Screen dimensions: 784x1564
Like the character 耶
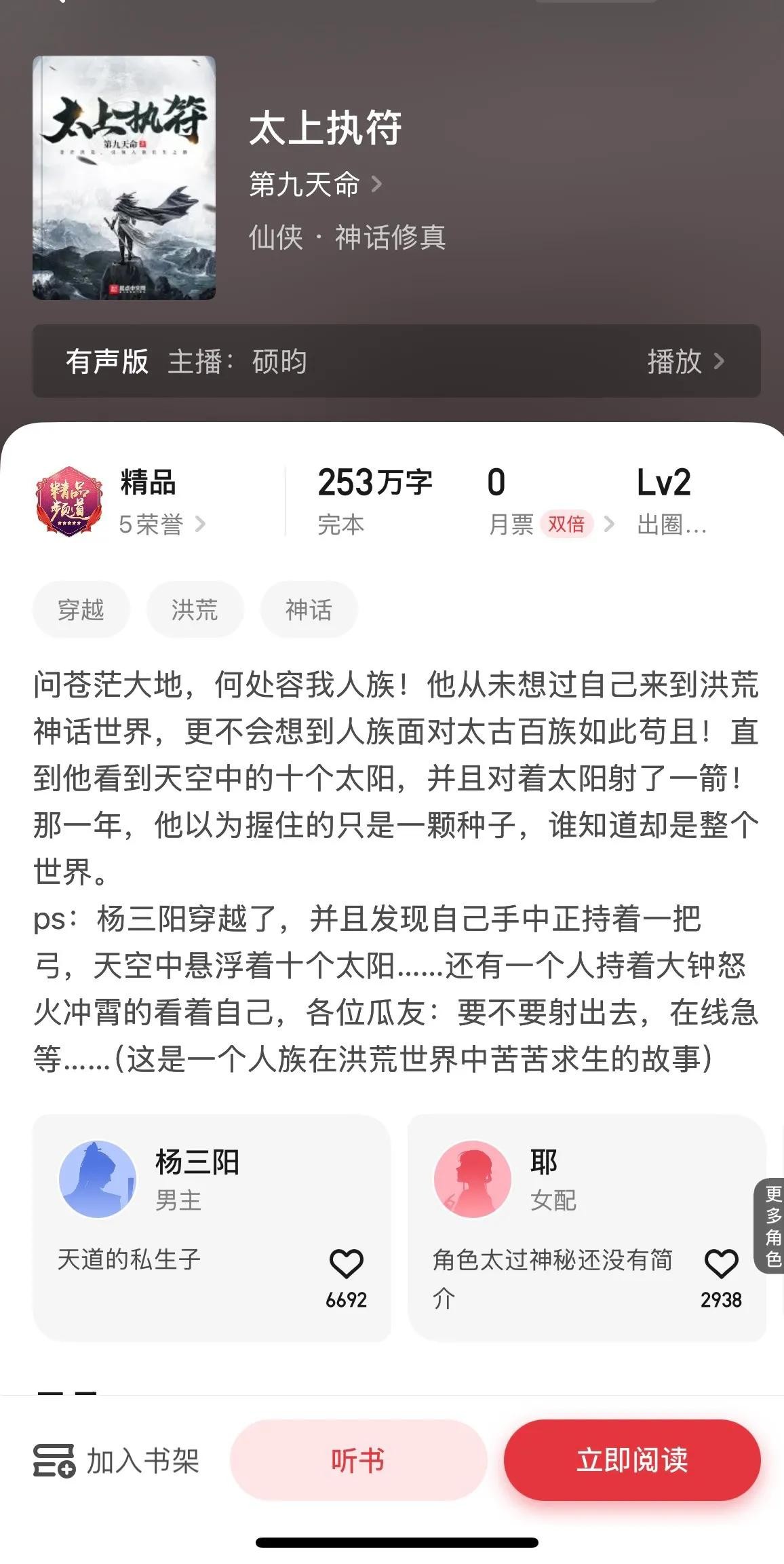[x=721, y=1263]
